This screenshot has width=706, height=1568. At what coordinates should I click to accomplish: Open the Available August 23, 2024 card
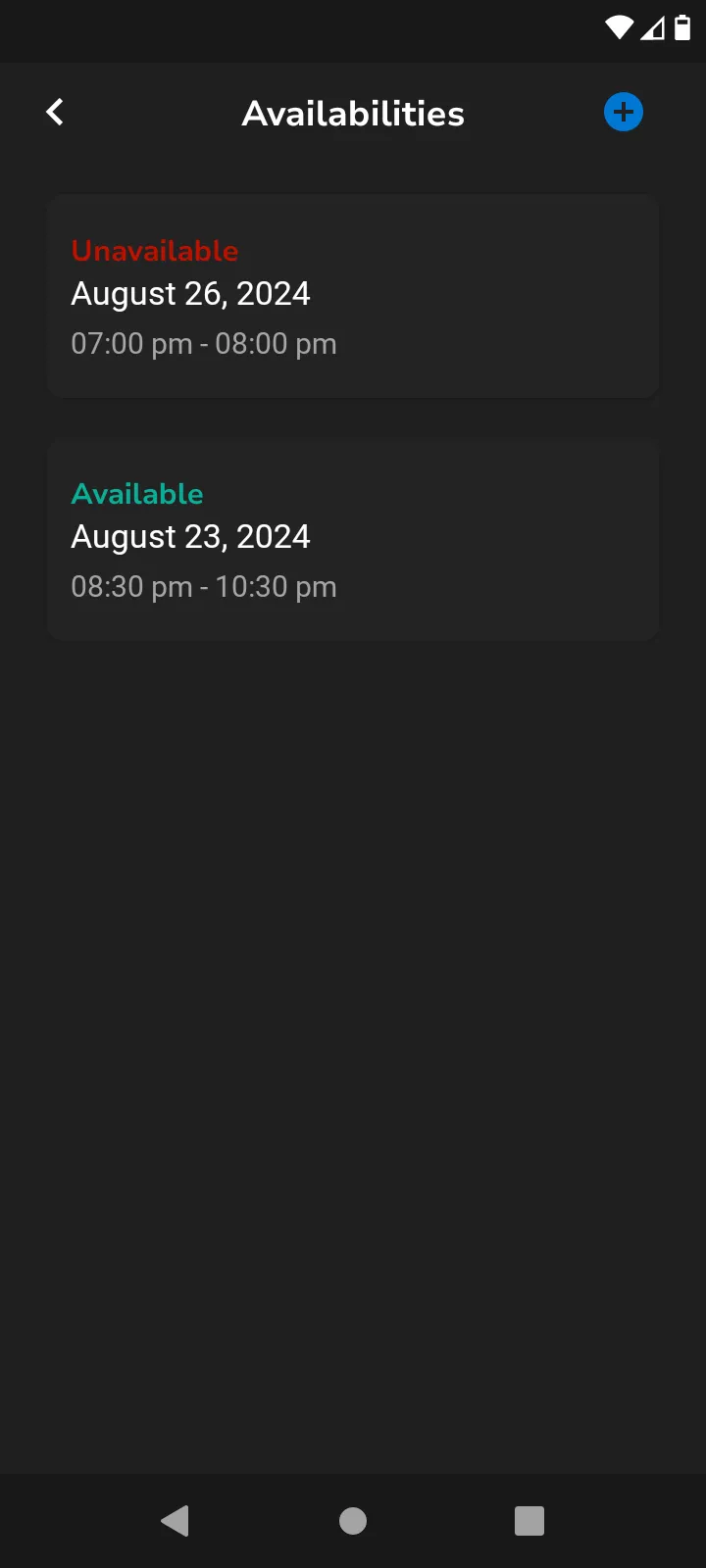[x=353, y=540]
